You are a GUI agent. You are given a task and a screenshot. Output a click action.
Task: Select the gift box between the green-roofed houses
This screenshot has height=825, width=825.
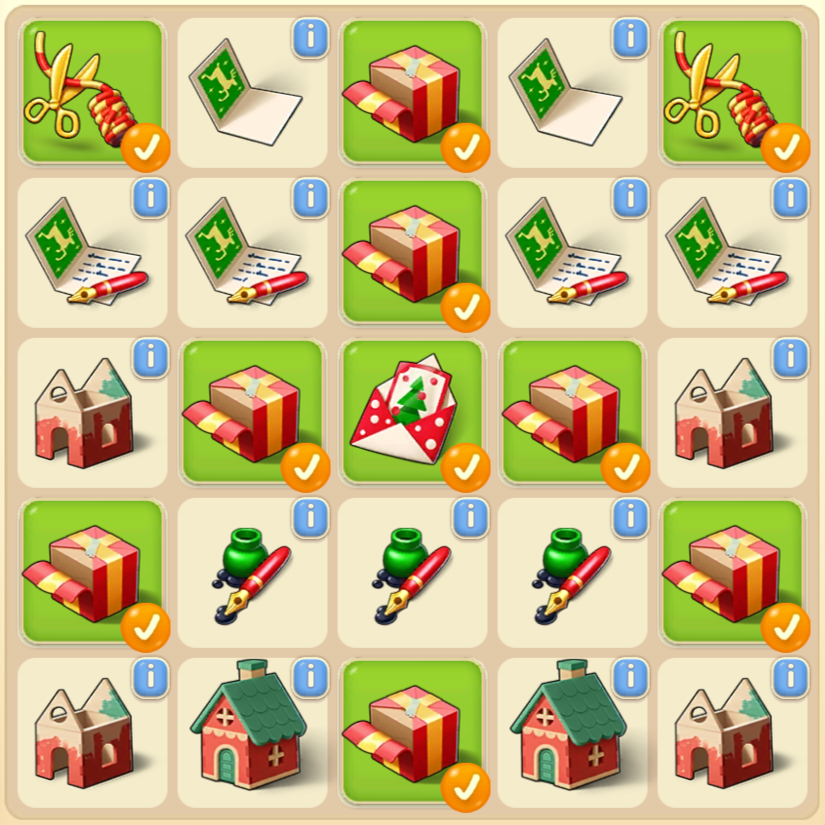click(x=412, y=733)
